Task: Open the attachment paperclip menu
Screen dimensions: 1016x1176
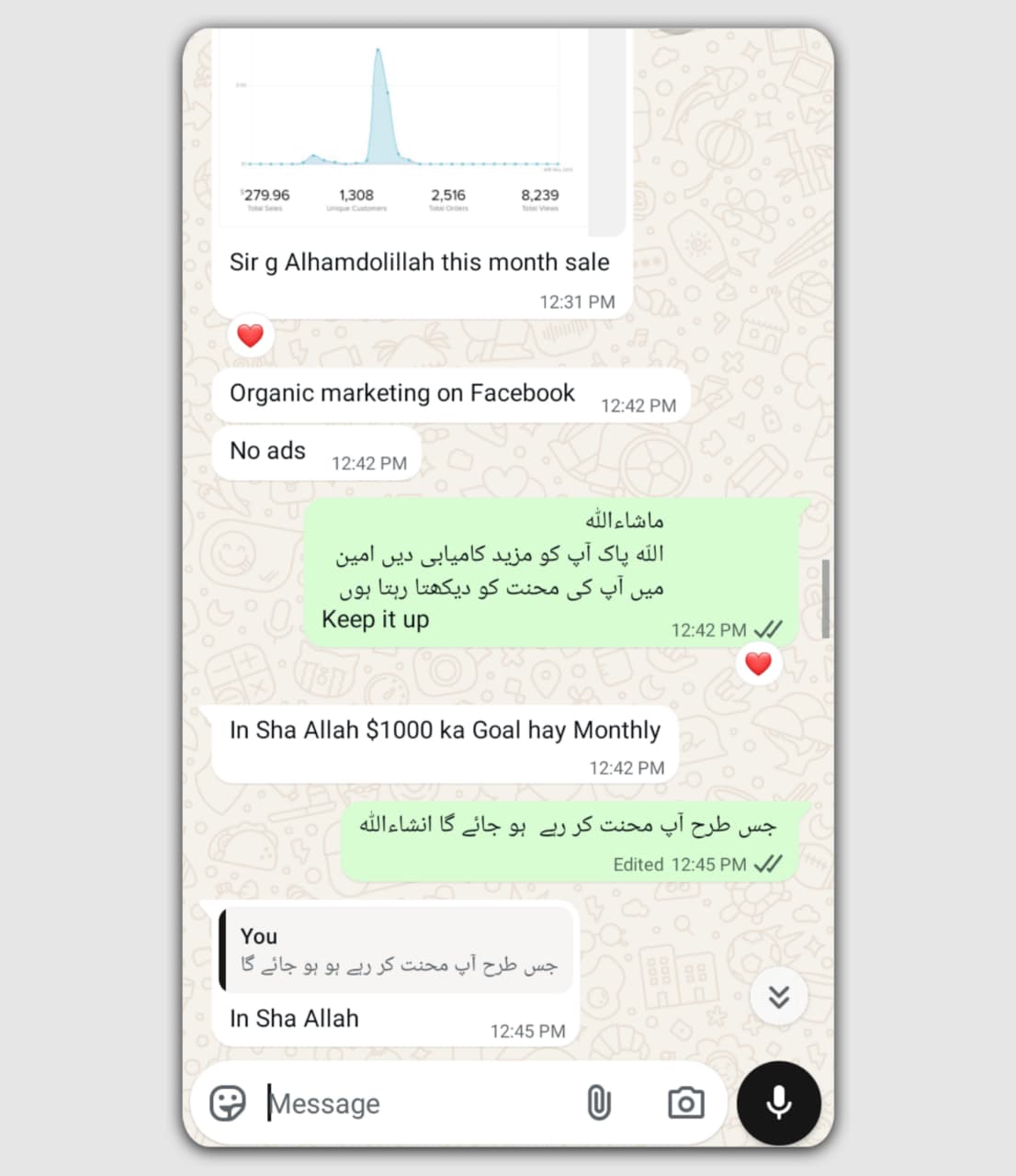Action: (598, 1102)
